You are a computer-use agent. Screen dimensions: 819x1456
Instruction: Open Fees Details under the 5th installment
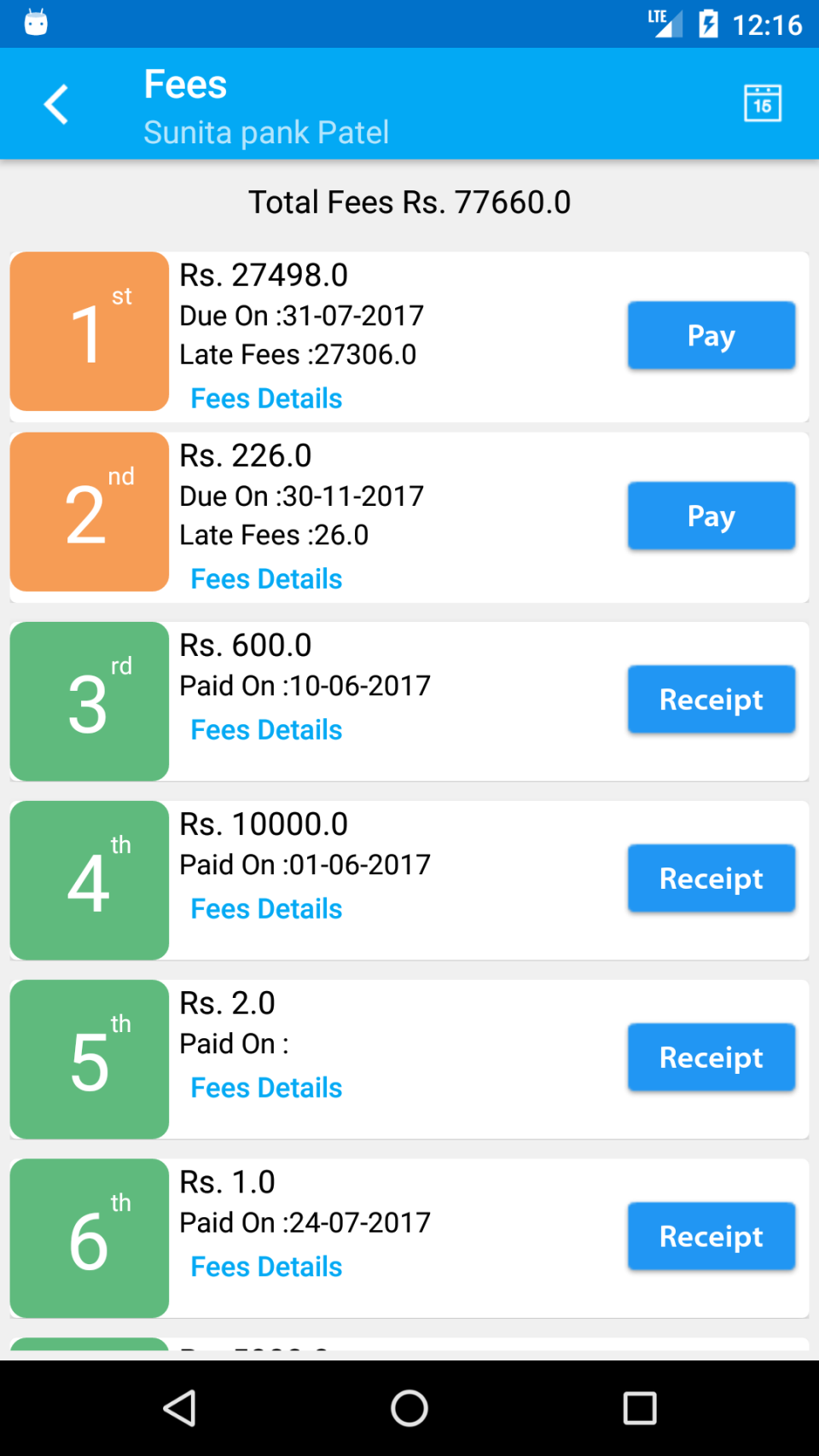click(265, 1088)
